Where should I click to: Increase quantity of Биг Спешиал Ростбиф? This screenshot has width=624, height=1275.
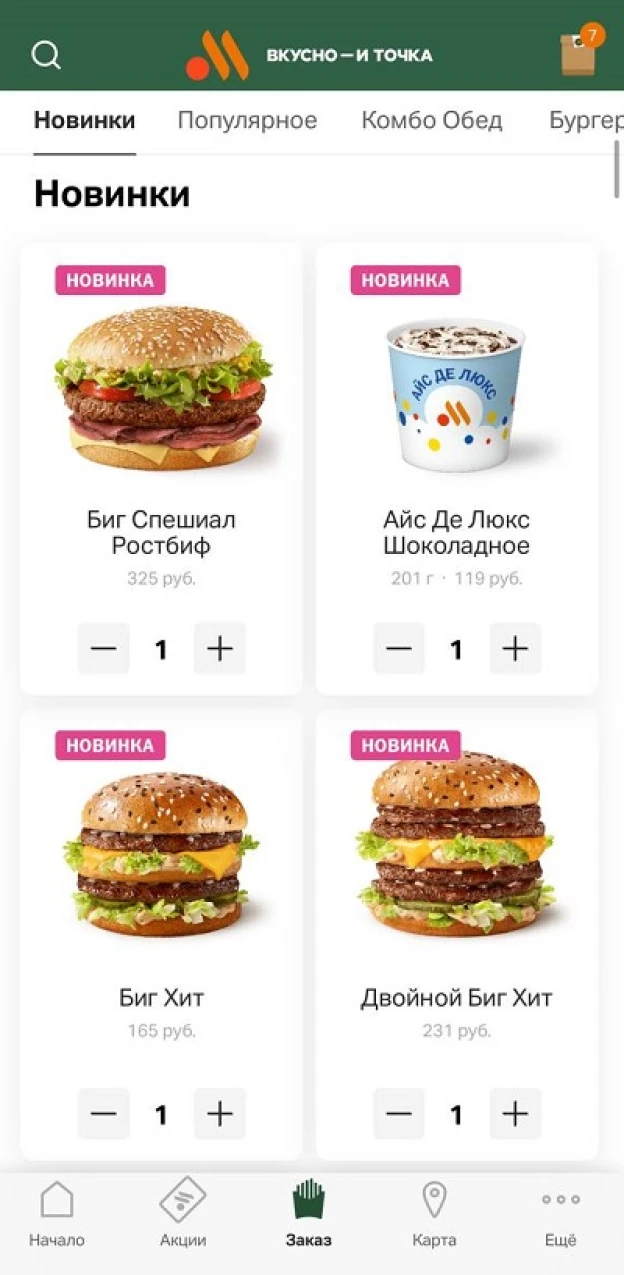point(220,649)
